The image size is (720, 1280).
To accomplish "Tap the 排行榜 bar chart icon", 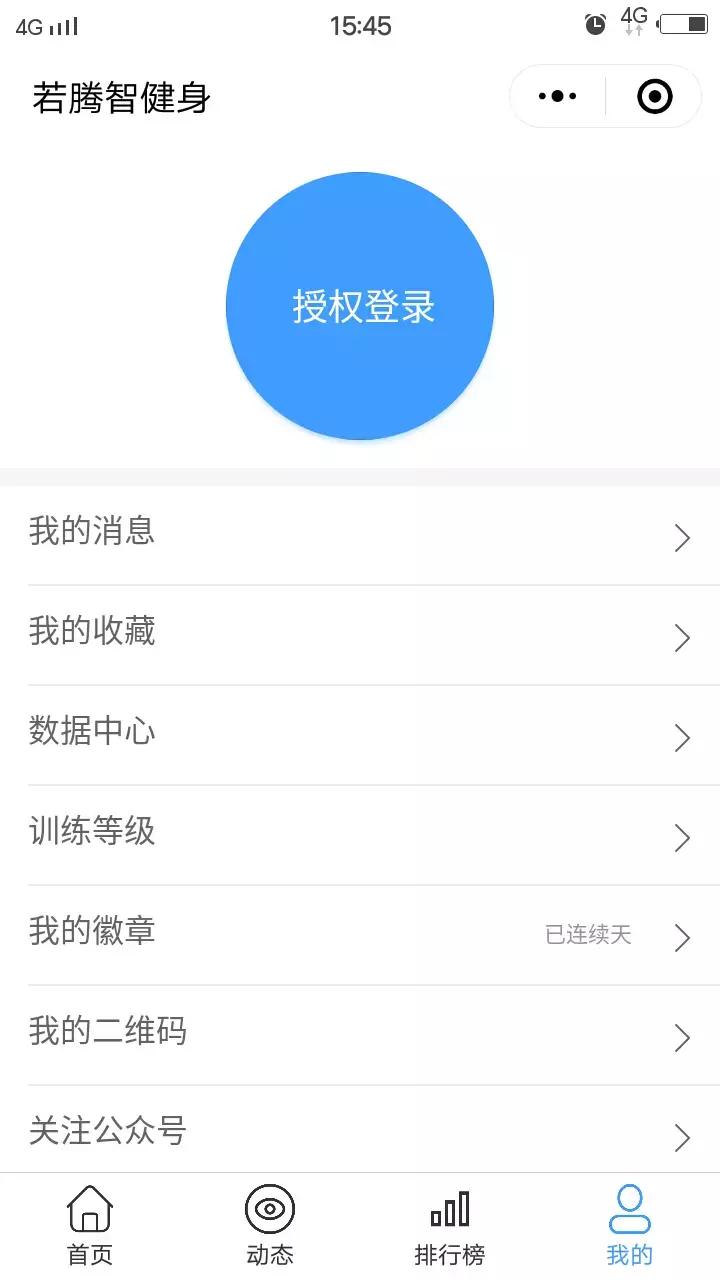I will 449,1209.
